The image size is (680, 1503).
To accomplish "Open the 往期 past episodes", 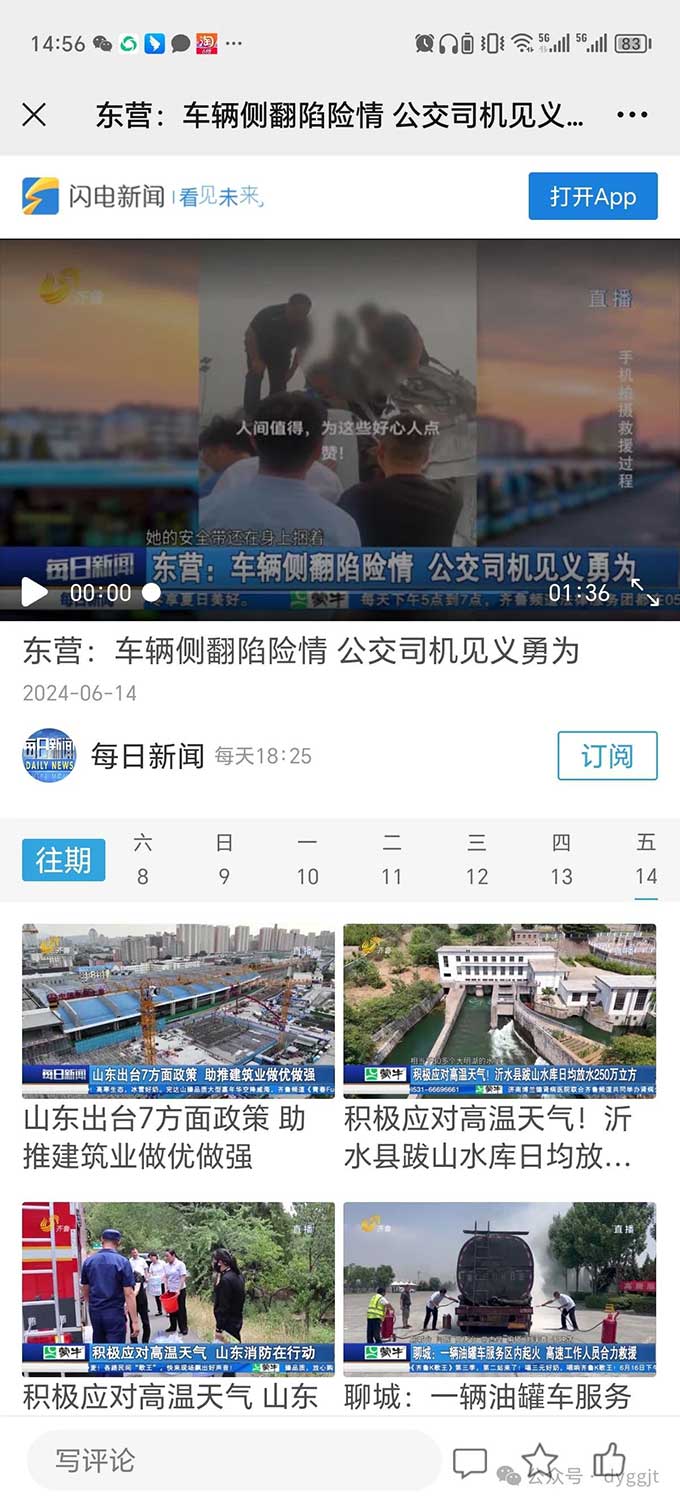I will point(63,860).
